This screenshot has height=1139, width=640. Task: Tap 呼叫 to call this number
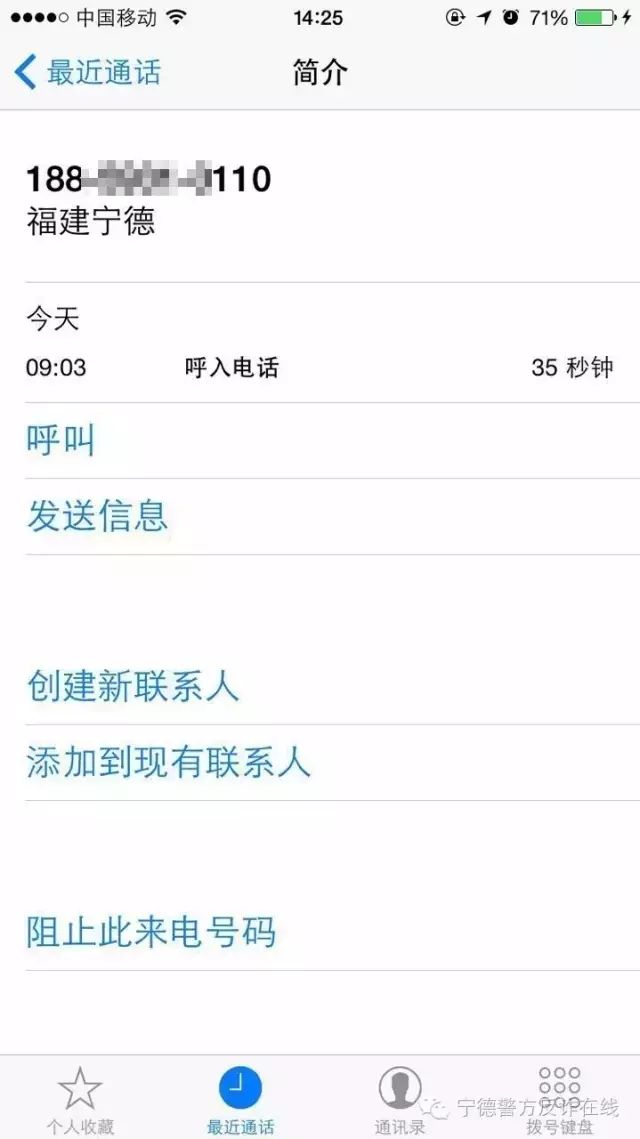pyautogui.click(x=61, y=440)
